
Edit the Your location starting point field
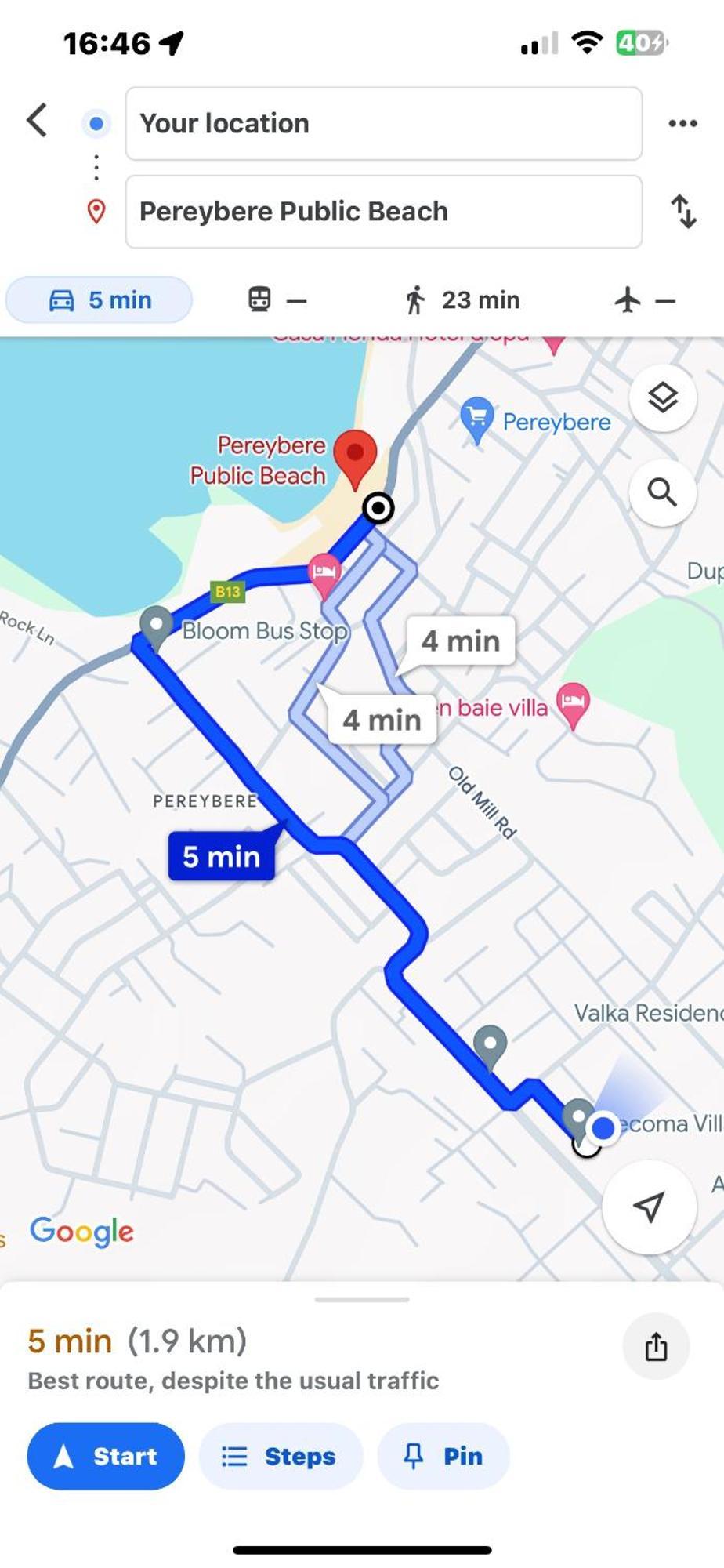point(383,124)
